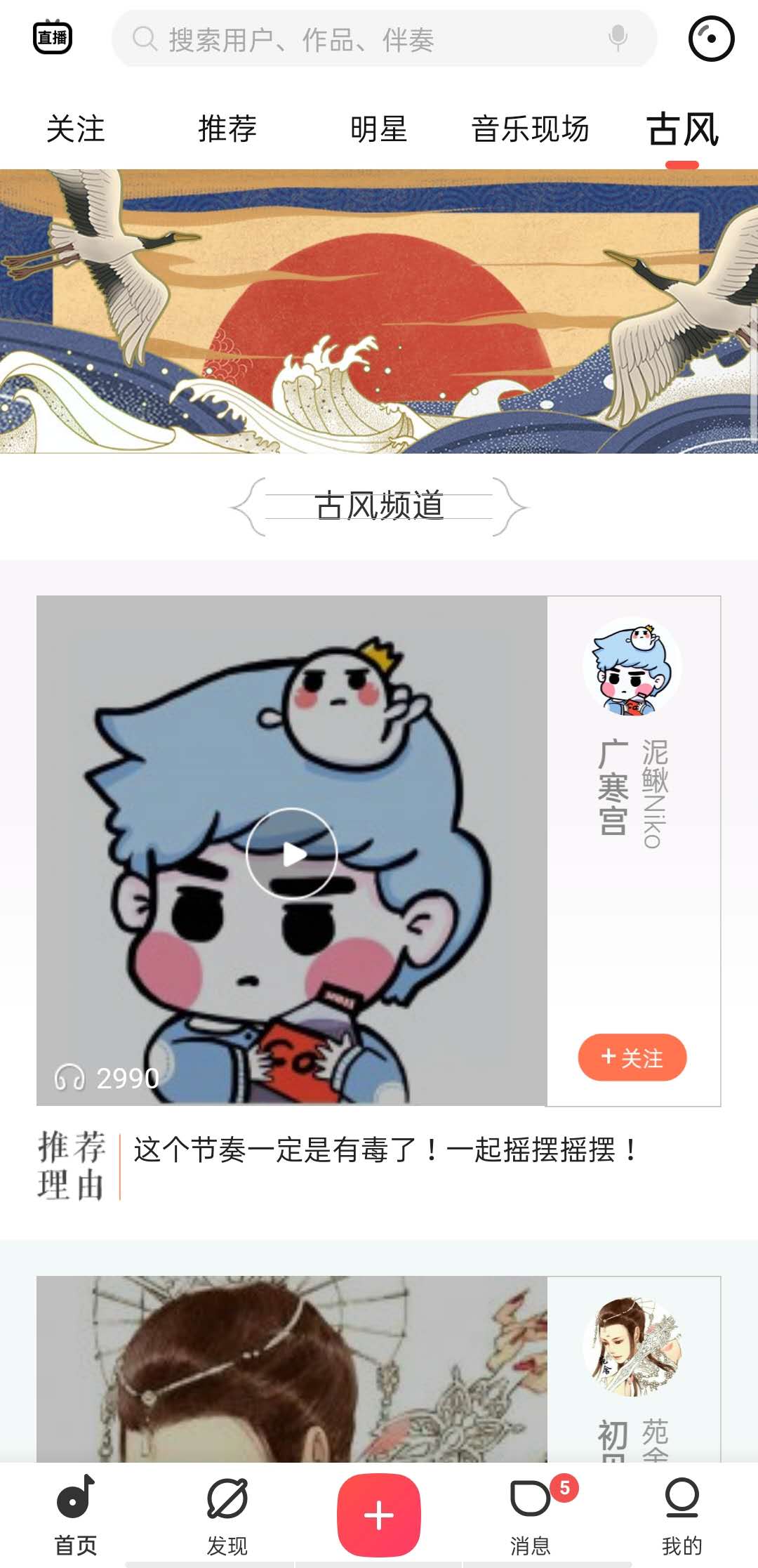Screen dimensions: 758x1568
Task: Play the 广寒宫 song video
Action: tap(292, 853)
